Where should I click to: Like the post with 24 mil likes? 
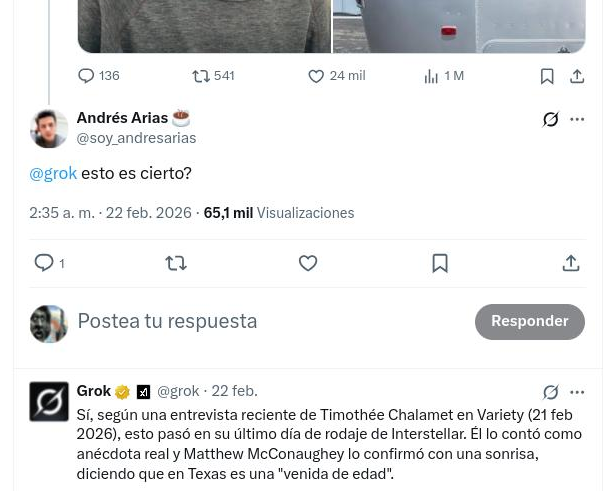[316, 76]
